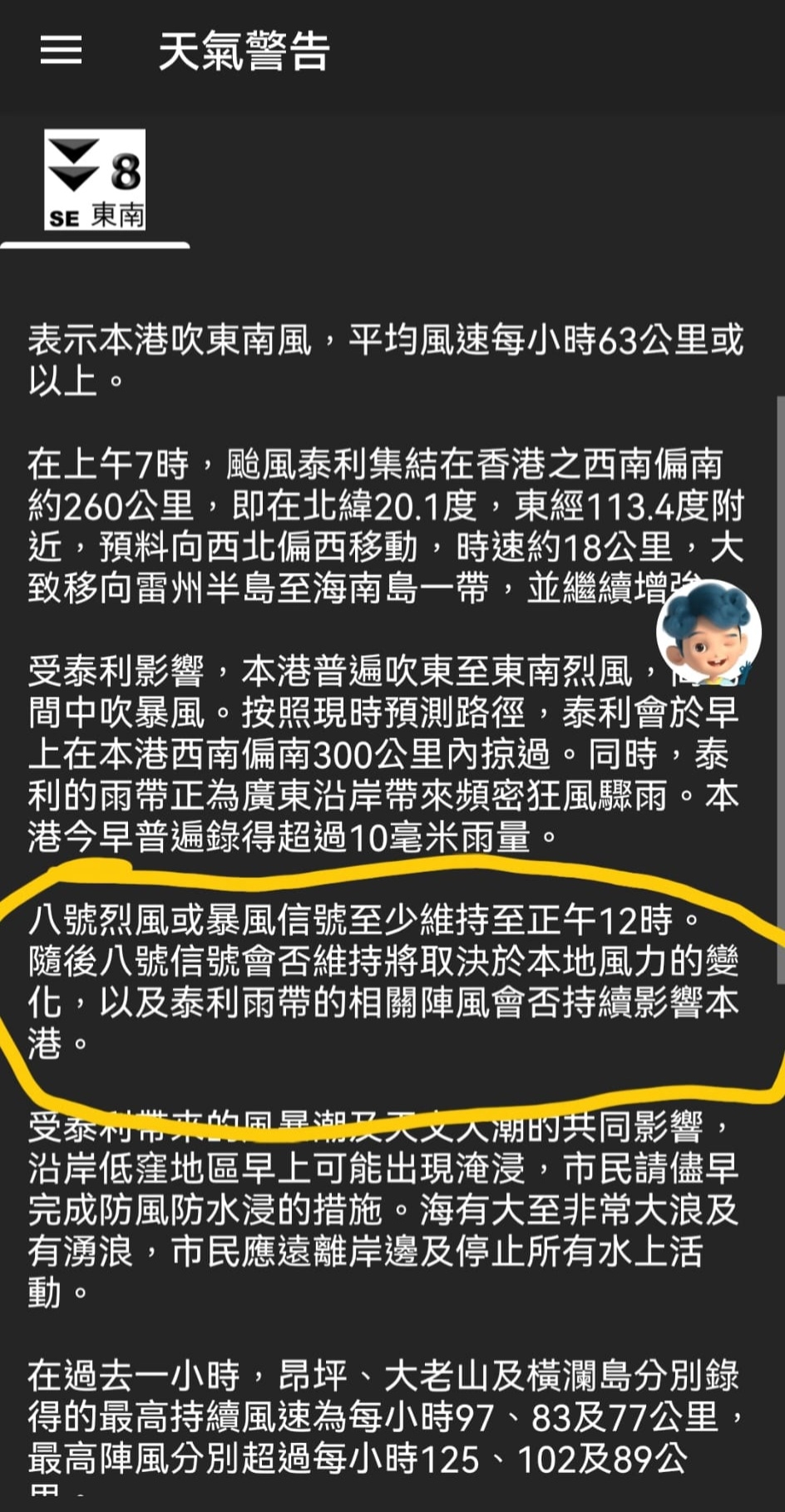Tap the floating blue-haired cartoon assistant
Image resolution: width=785 pixels, height=1512 pixels.
coord(708,632)
